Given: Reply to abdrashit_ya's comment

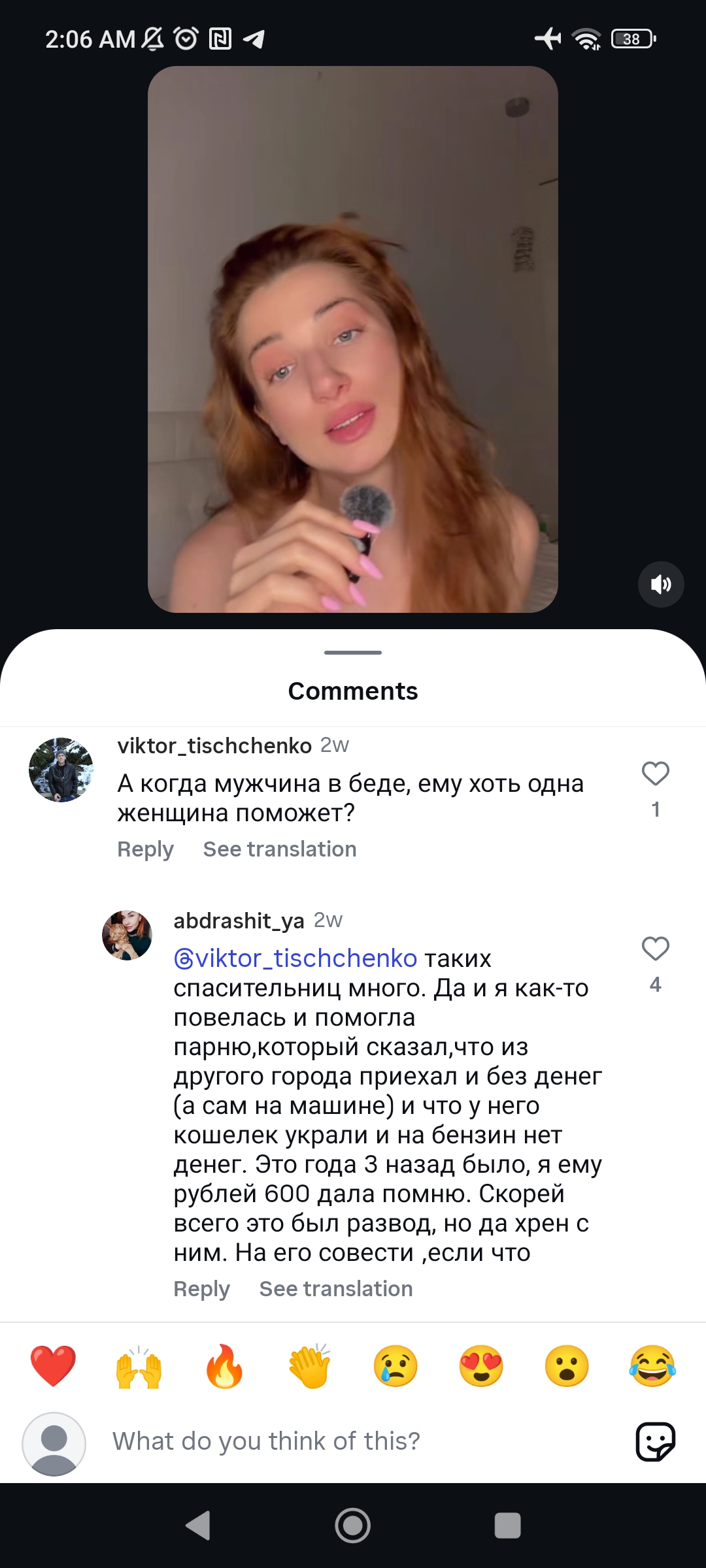Looking at the screenshot, I should (201, 1289).
